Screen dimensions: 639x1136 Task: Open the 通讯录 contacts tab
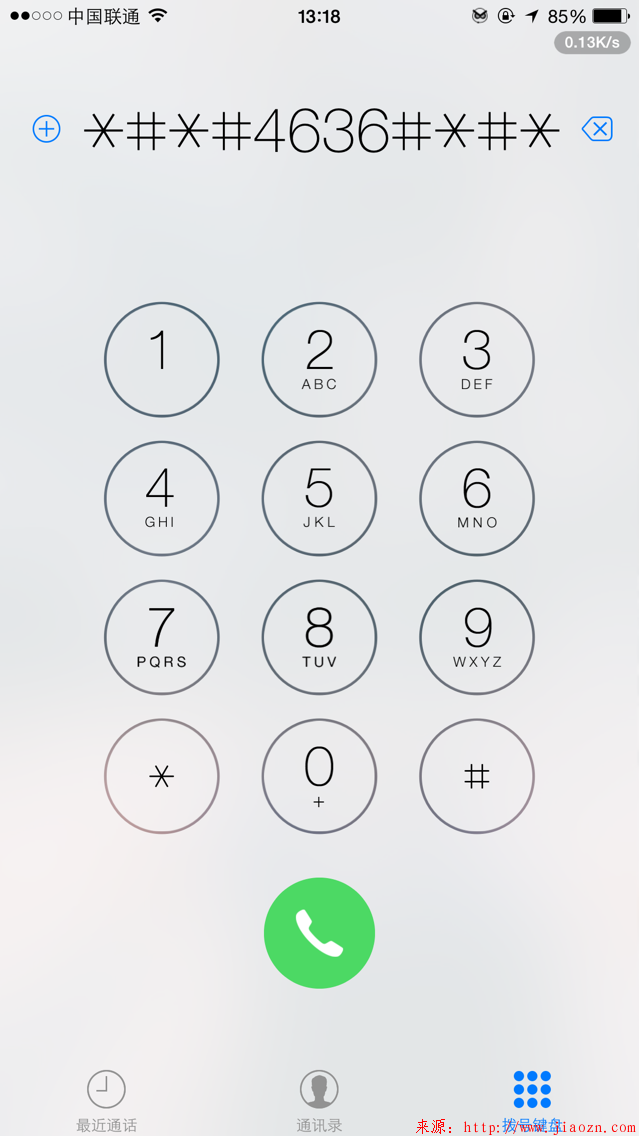click(x=319, y=1100)
